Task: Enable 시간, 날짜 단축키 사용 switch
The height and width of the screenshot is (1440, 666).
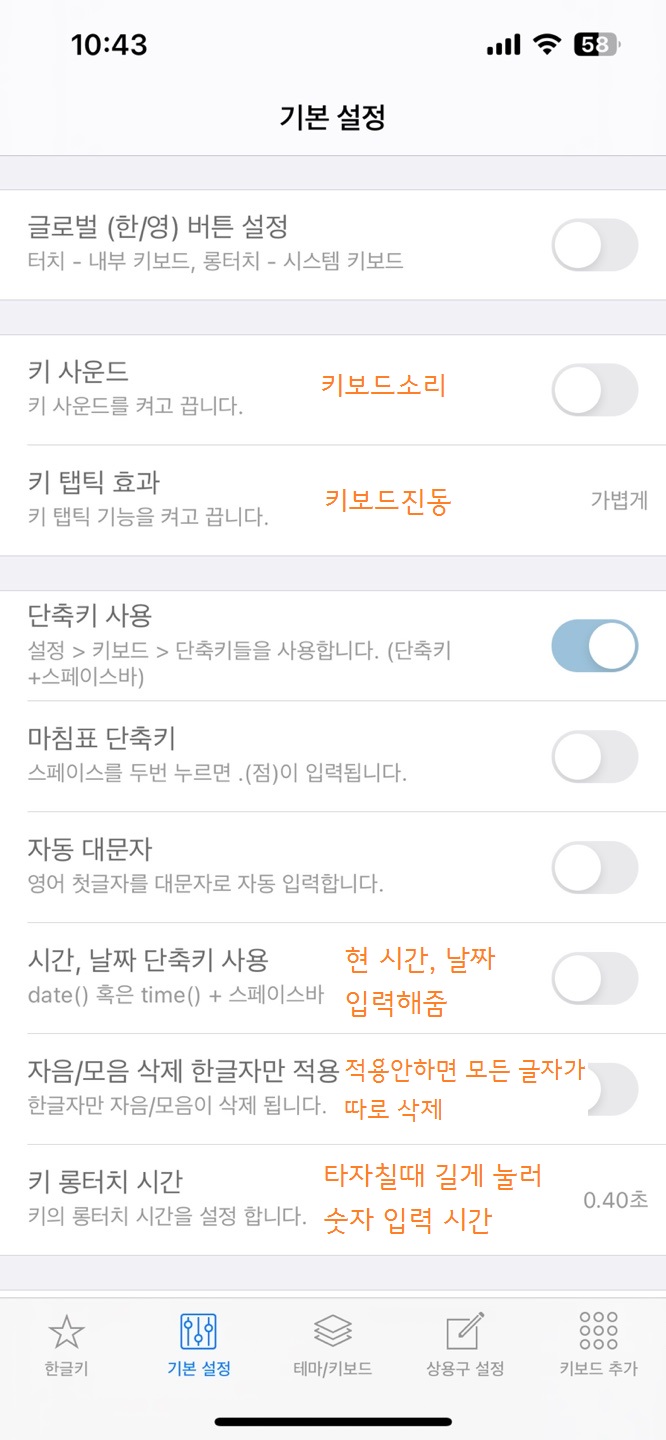Action: click(594, 978)
